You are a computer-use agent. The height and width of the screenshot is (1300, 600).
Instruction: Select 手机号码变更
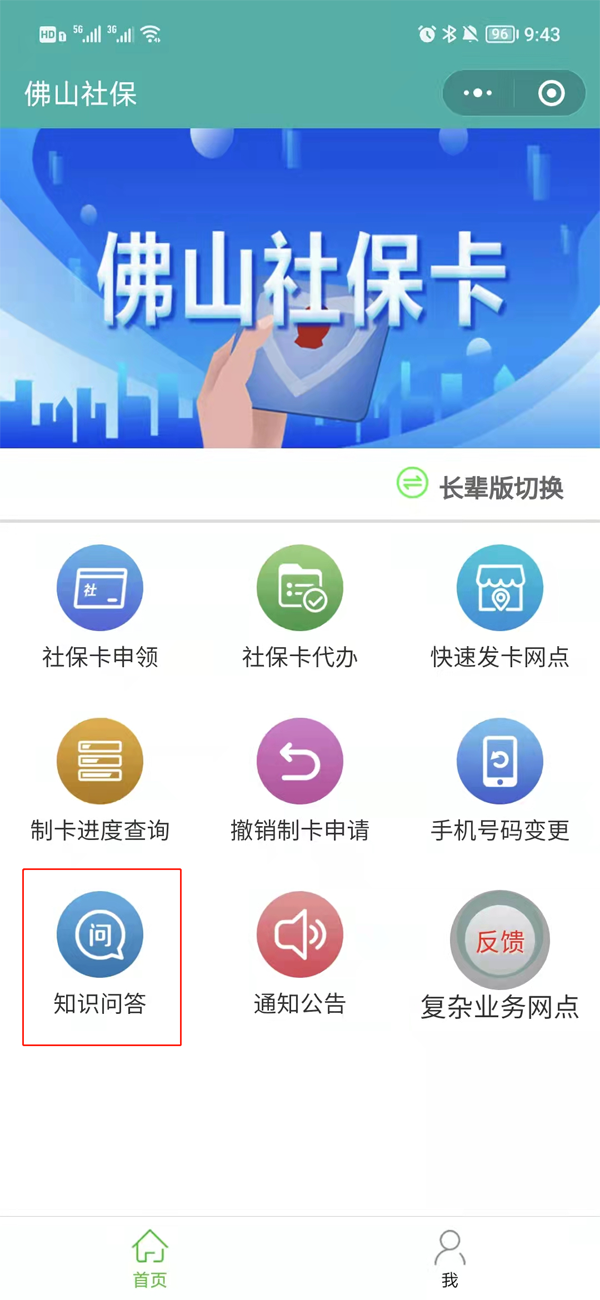[500, 782]
